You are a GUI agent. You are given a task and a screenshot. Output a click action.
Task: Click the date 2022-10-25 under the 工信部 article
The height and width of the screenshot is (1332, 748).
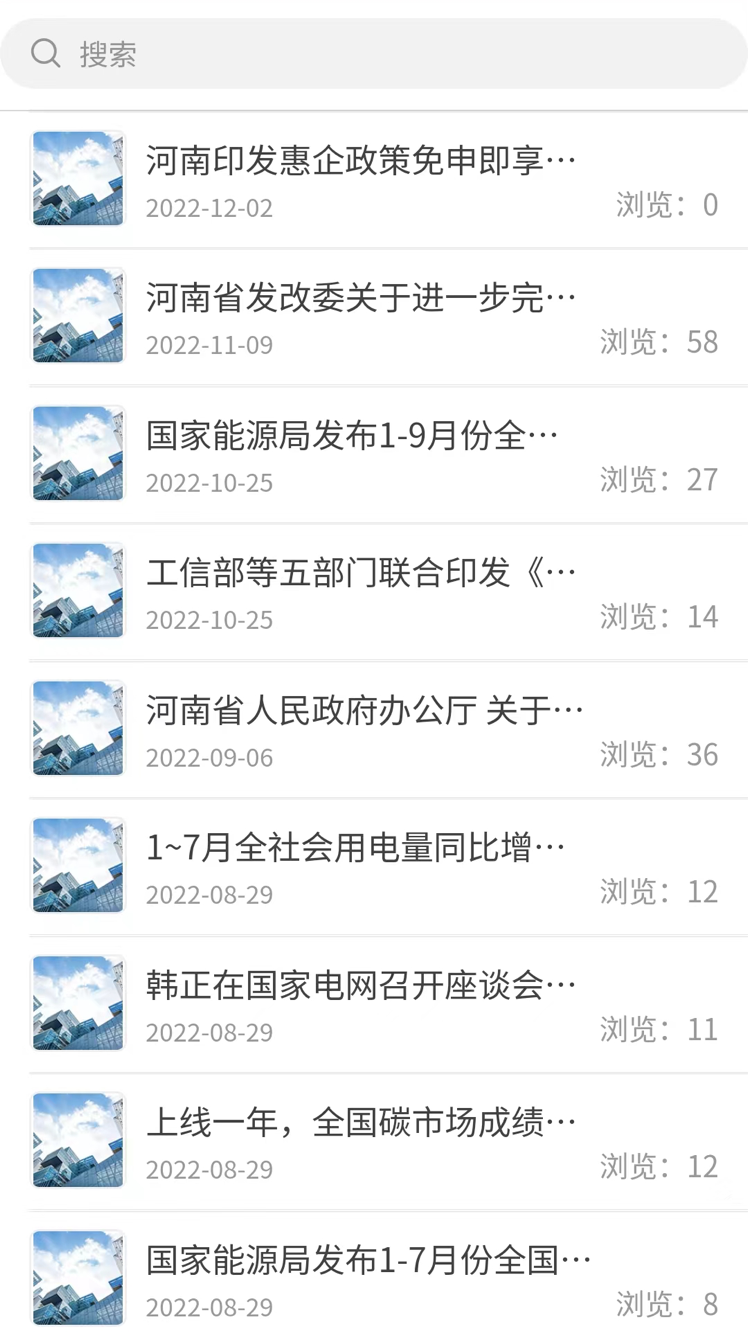pyautogui.click(x=209, y=619)
